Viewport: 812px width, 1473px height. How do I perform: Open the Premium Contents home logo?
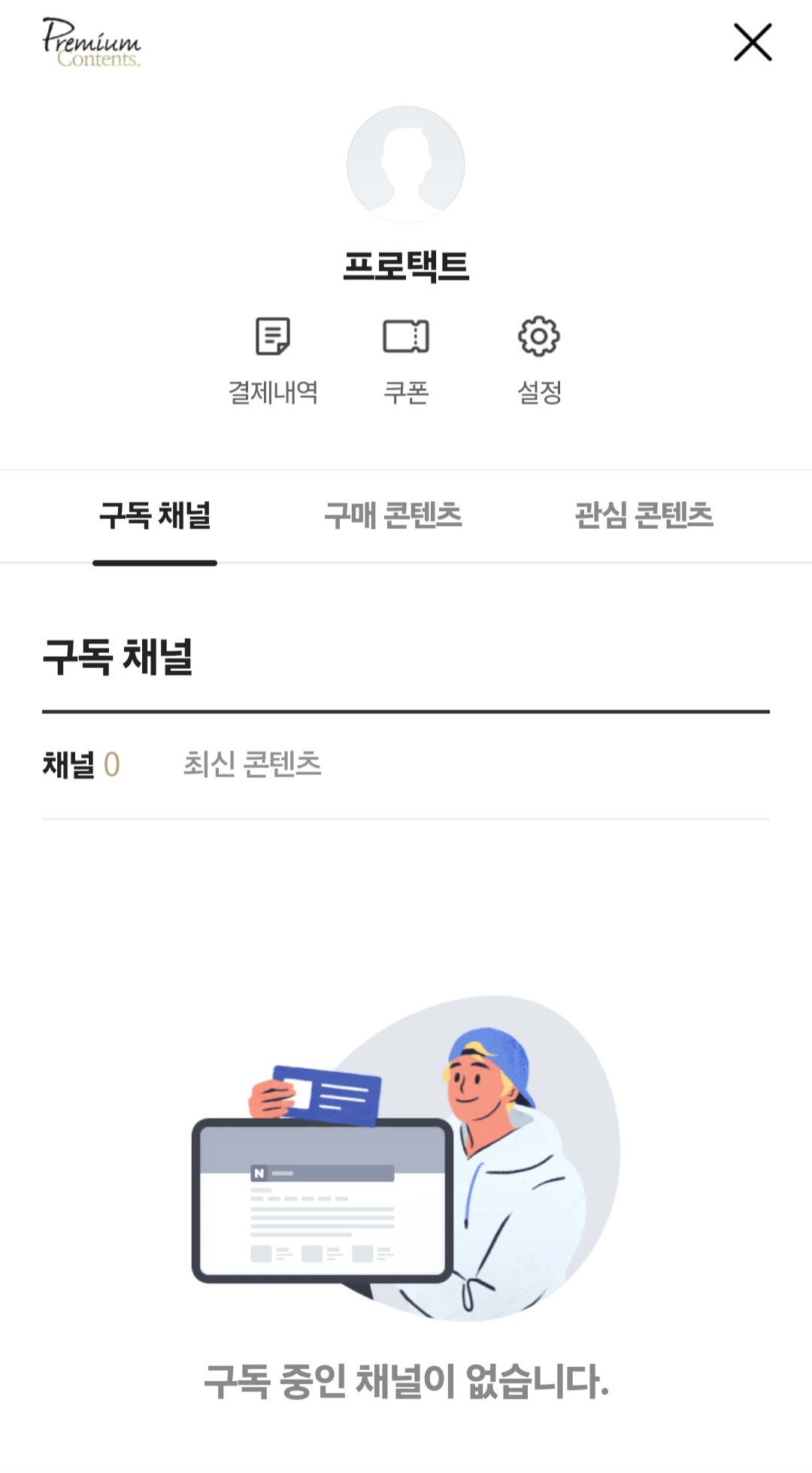tap(91, 43)
